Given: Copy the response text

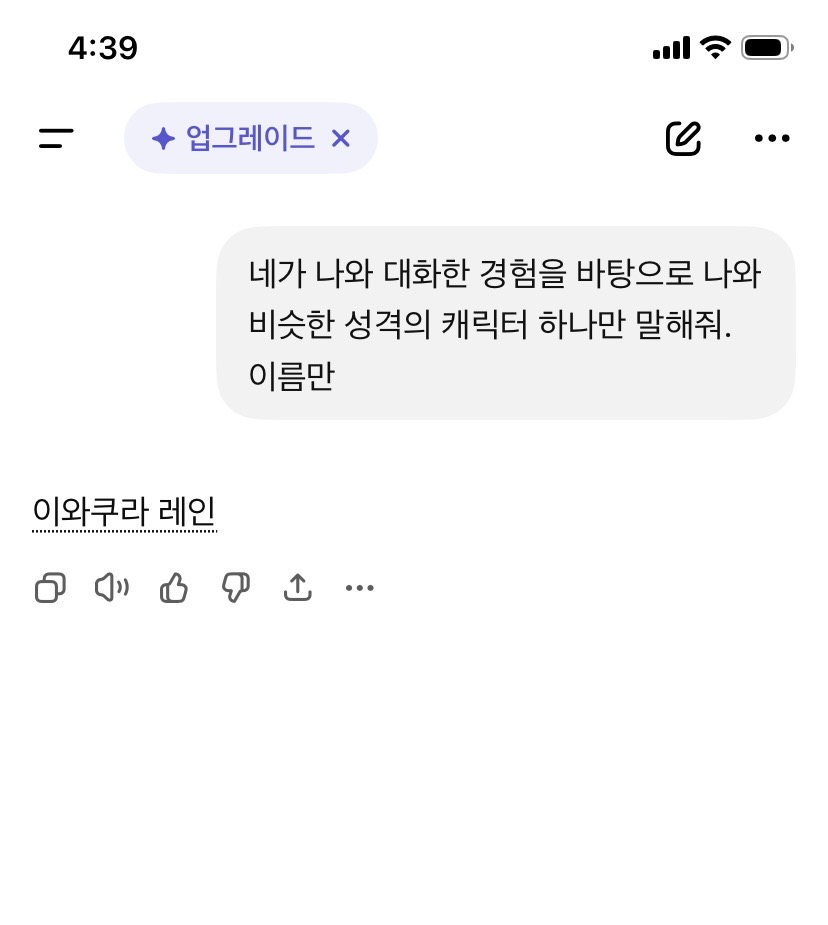Looking at the screenshot, I should click(50, 588).
